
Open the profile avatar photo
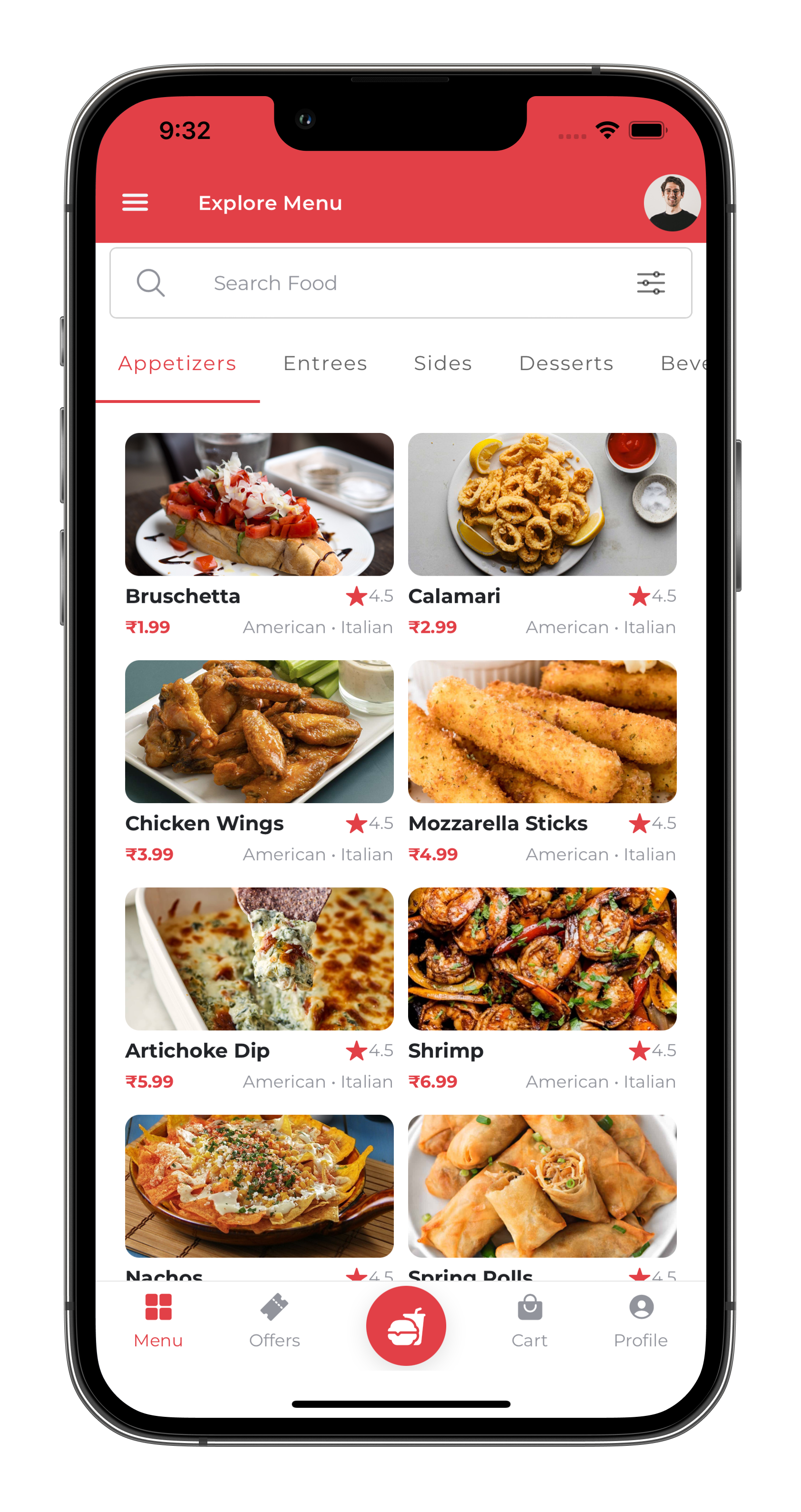point(672,203)
